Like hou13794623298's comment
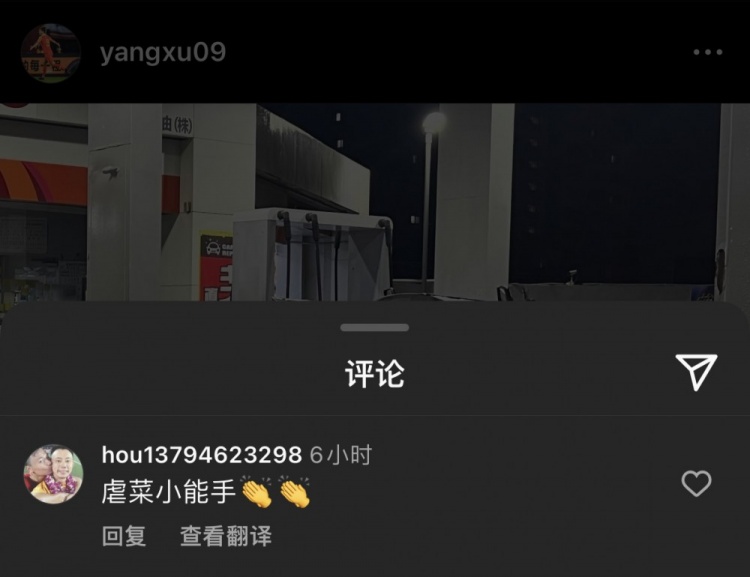750x577 pixels. coord(696,484)
